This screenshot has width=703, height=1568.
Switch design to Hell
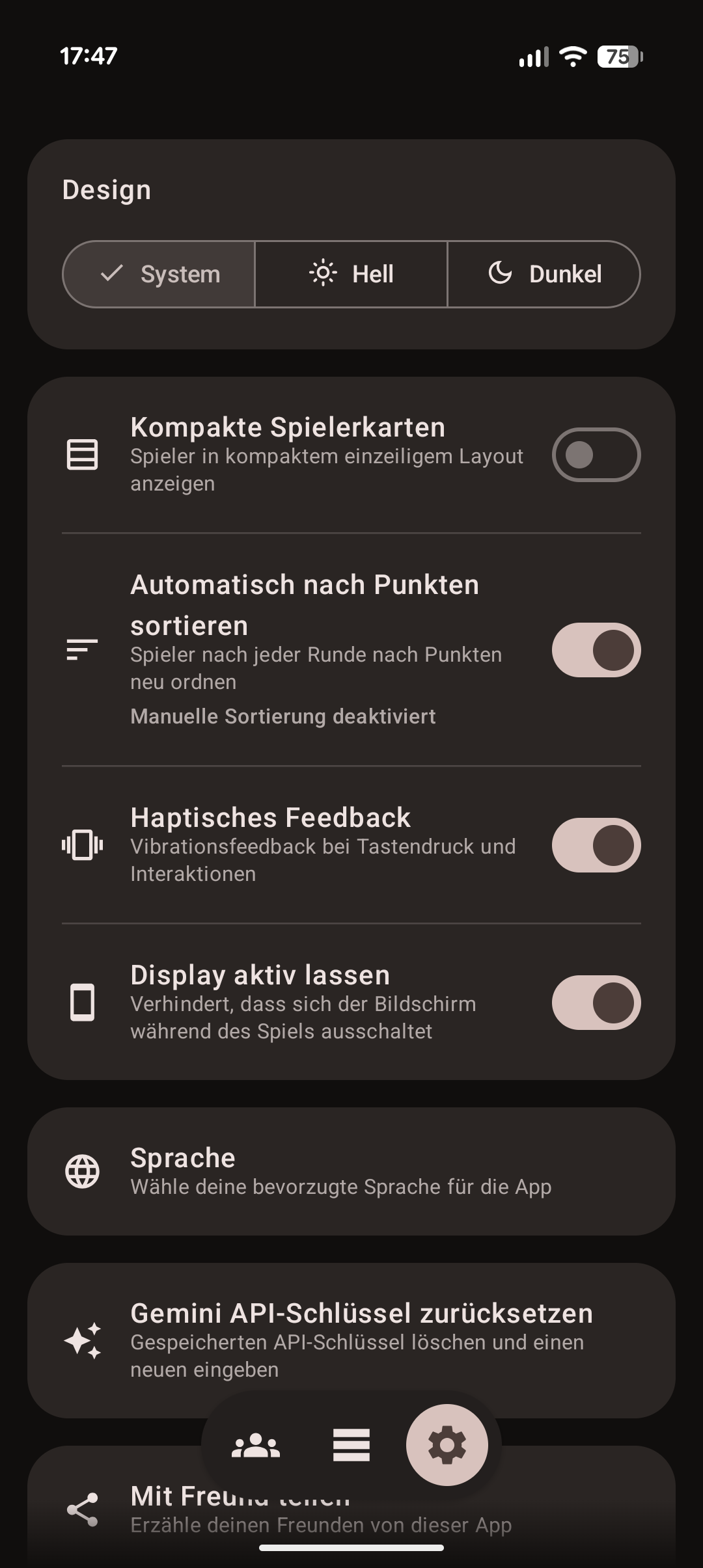click(x=351, y=274)
